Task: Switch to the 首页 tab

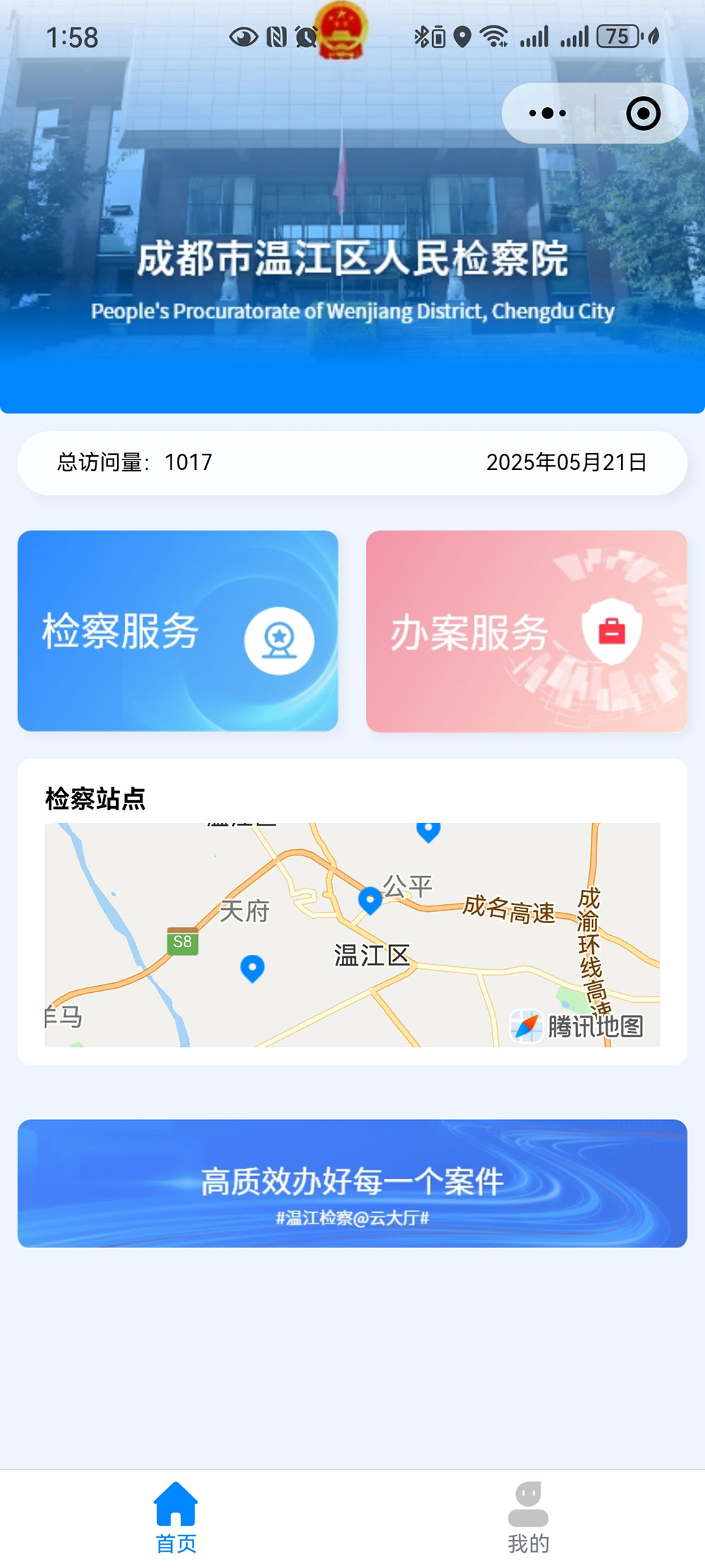Action: coord(176,1517)
